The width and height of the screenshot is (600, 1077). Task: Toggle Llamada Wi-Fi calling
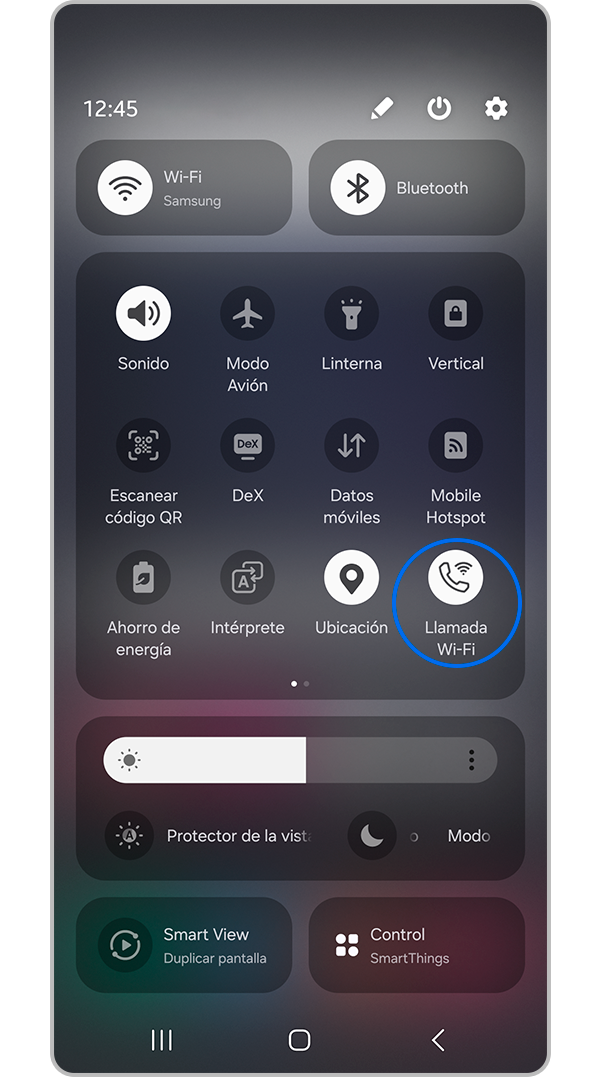coord(456,578)
